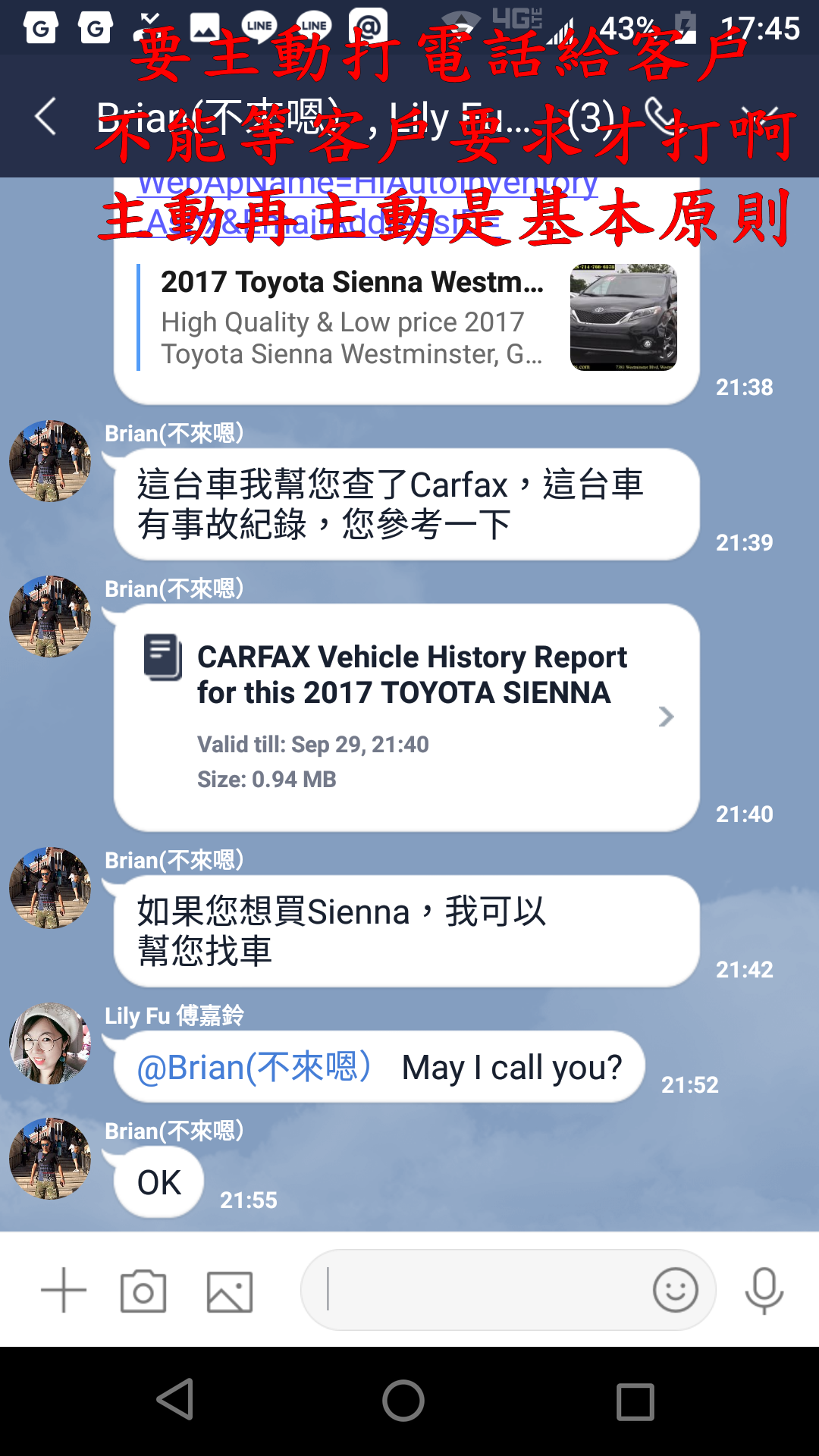Open the camera to take a photo
This screenshot has width=819, height=1456.
coord(143,1291)
